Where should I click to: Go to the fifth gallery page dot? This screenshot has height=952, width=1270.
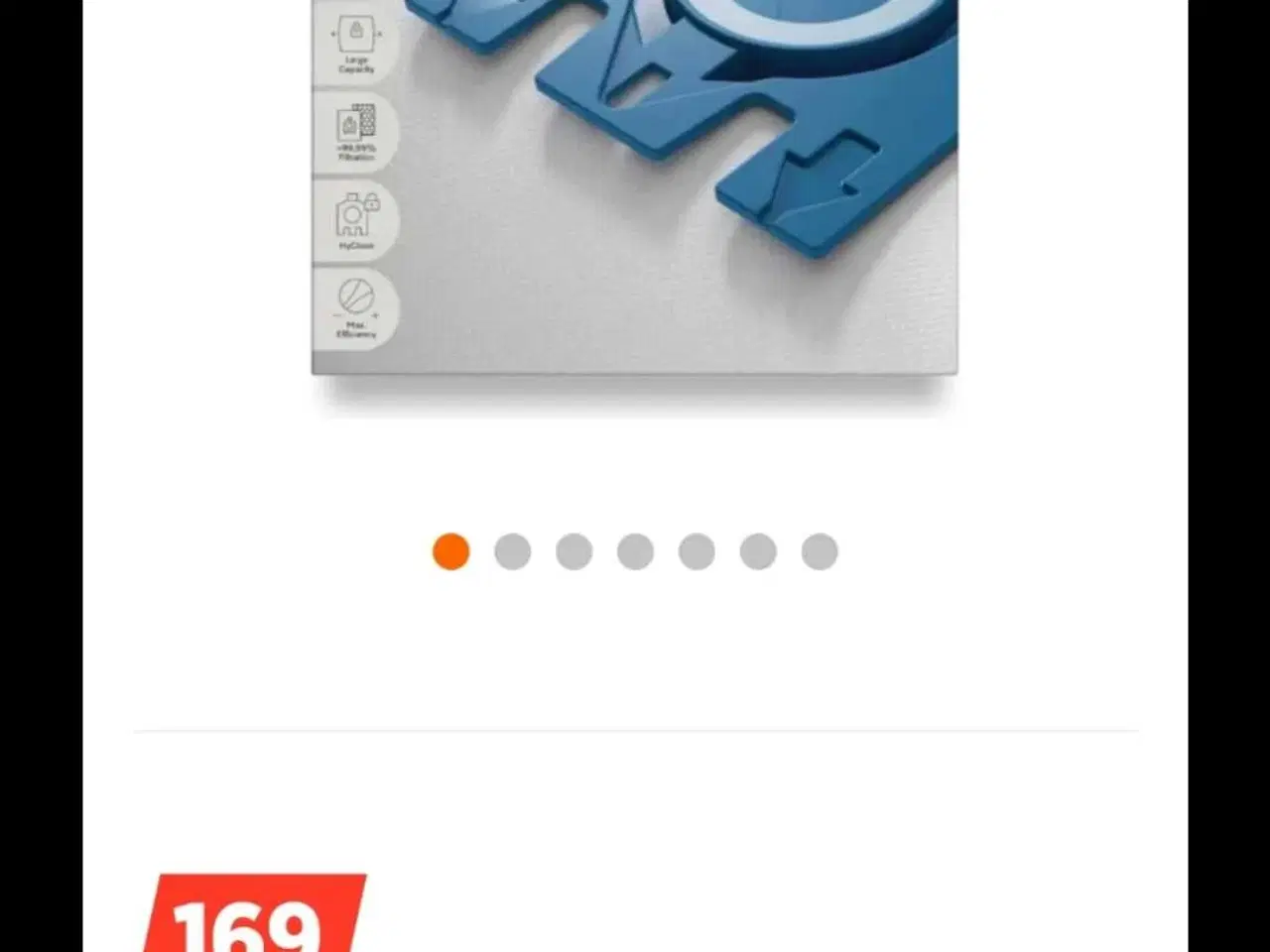pos(697,551)
